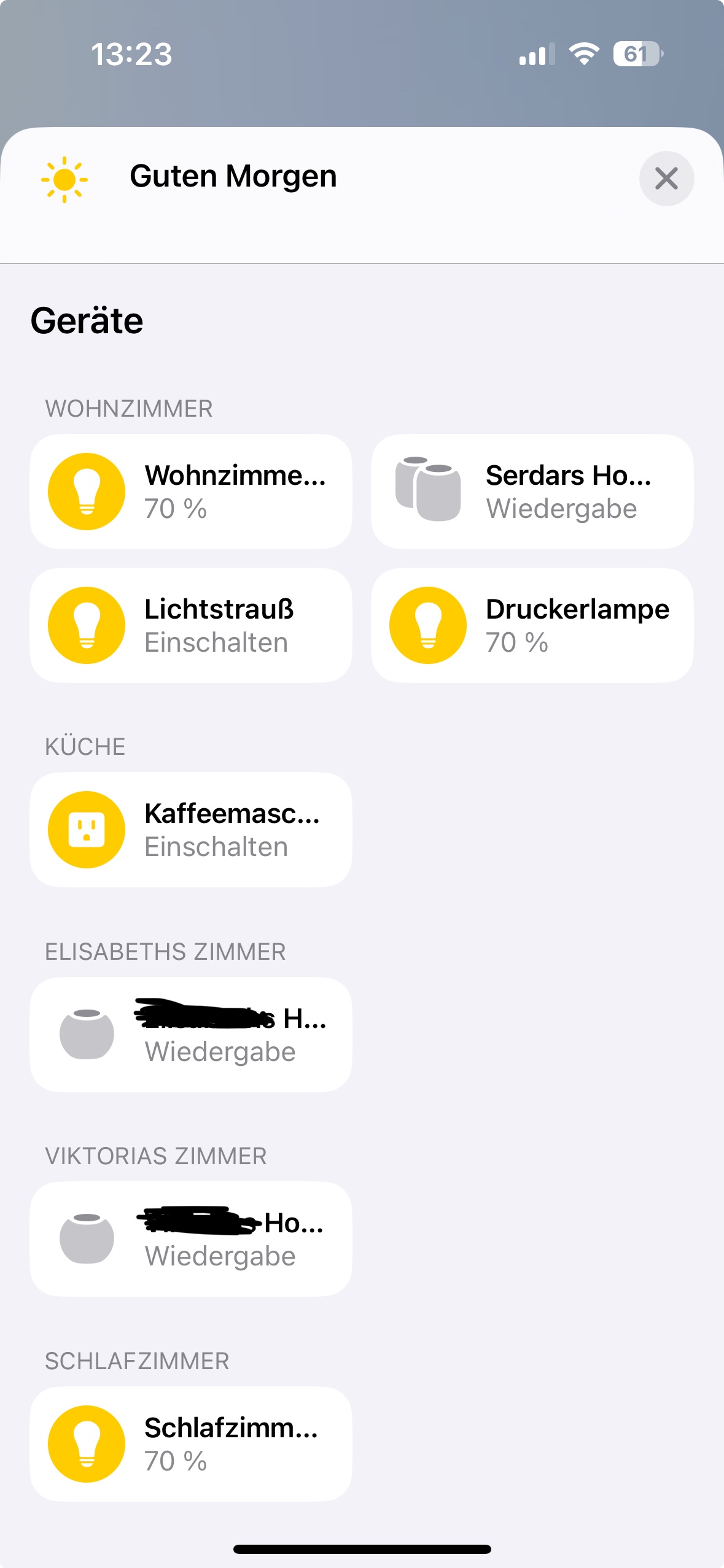Open the Wohnzimmer light tile
The width and height of the screenshot is (724, 1568).
[x=191, y=492]
